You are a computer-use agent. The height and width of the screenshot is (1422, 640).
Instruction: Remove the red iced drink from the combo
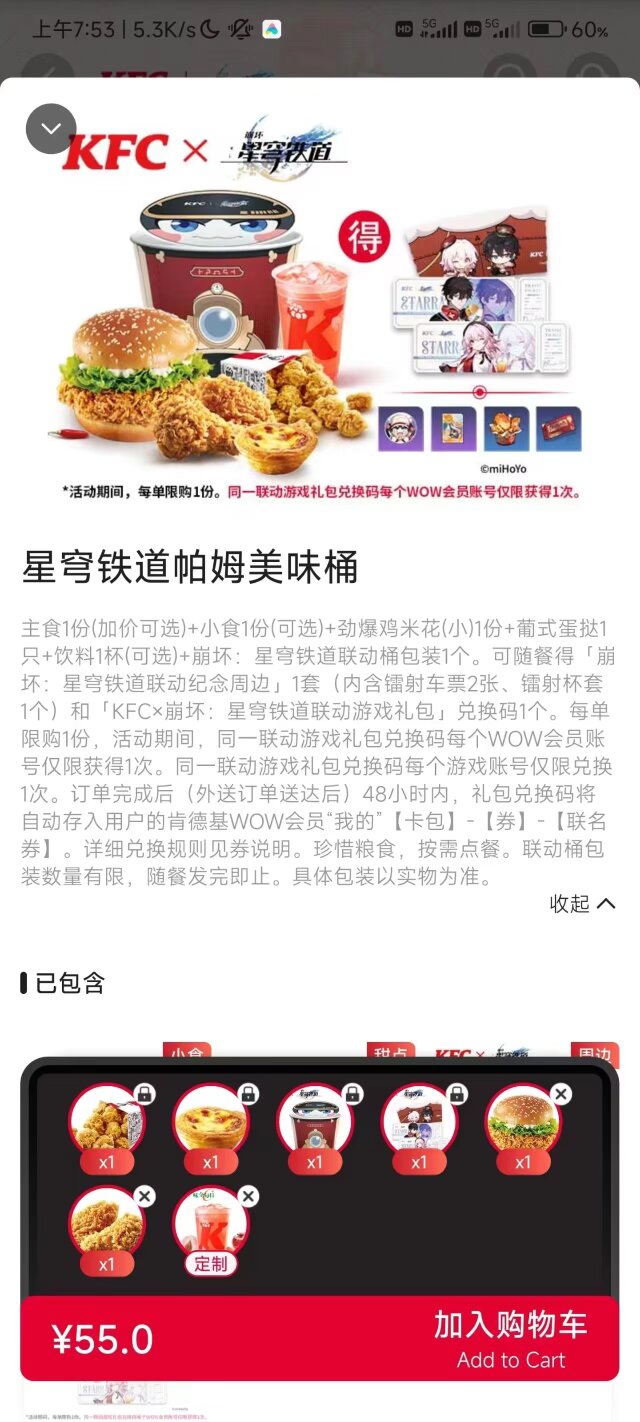click(249, 1196)
